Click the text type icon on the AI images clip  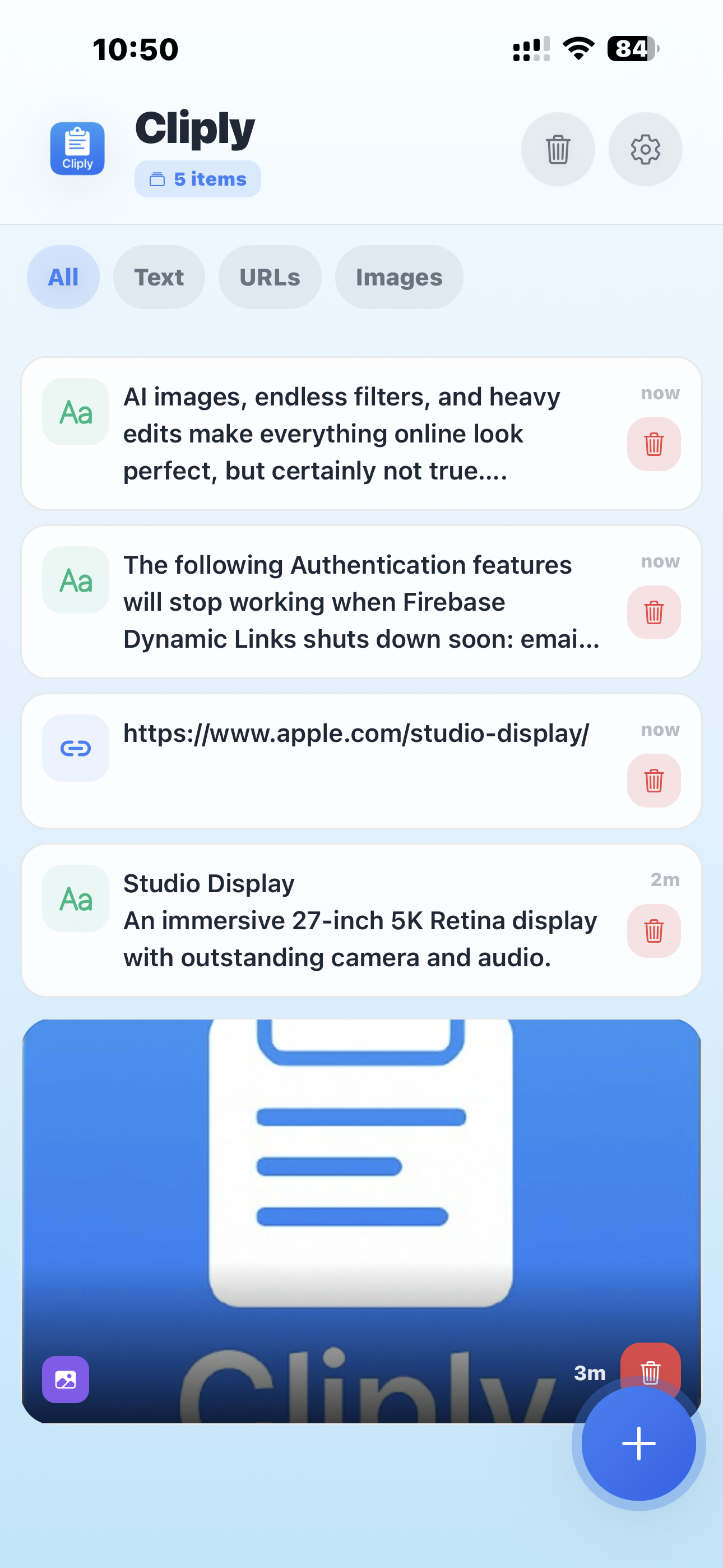pyautogui.click(x=76, y=412)
